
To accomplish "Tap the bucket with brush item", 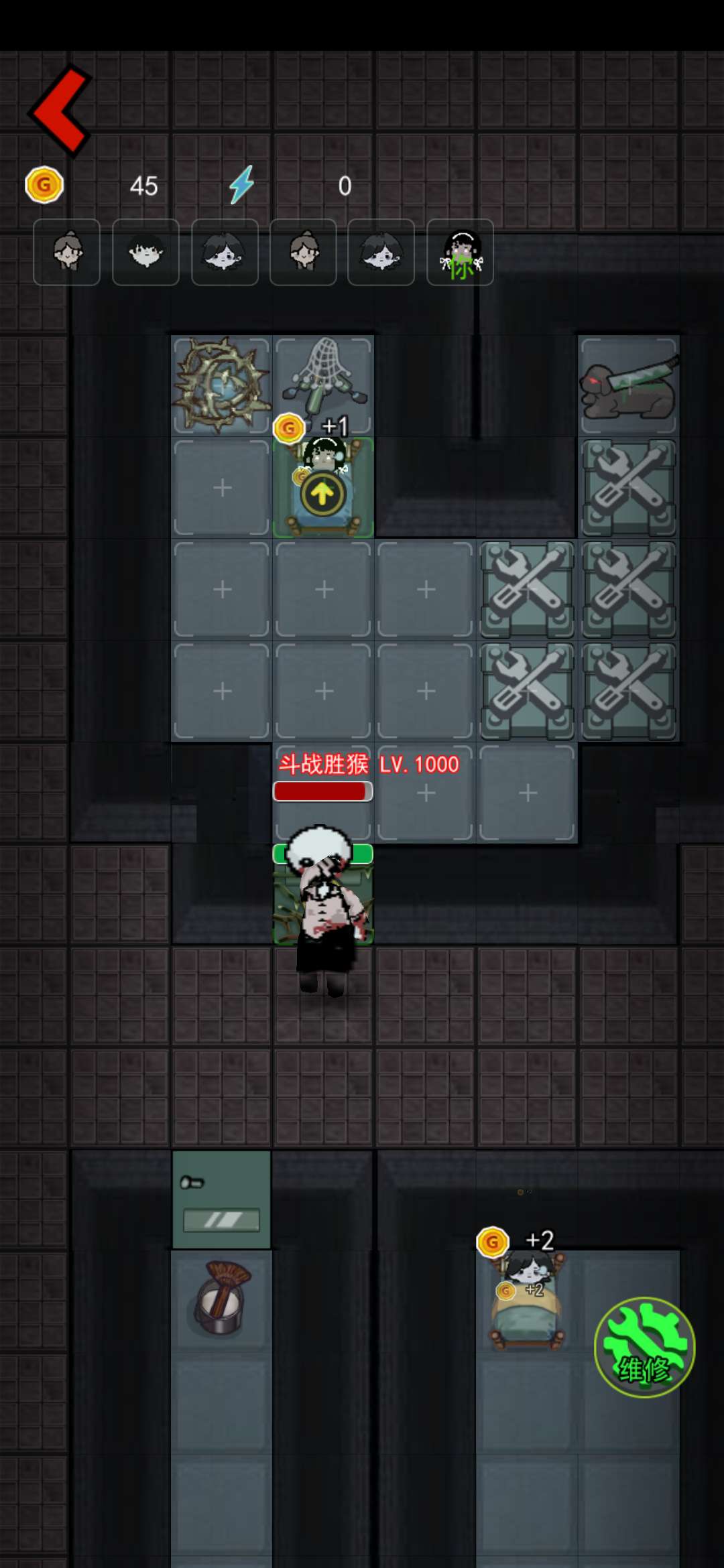I will [221, 1298].
